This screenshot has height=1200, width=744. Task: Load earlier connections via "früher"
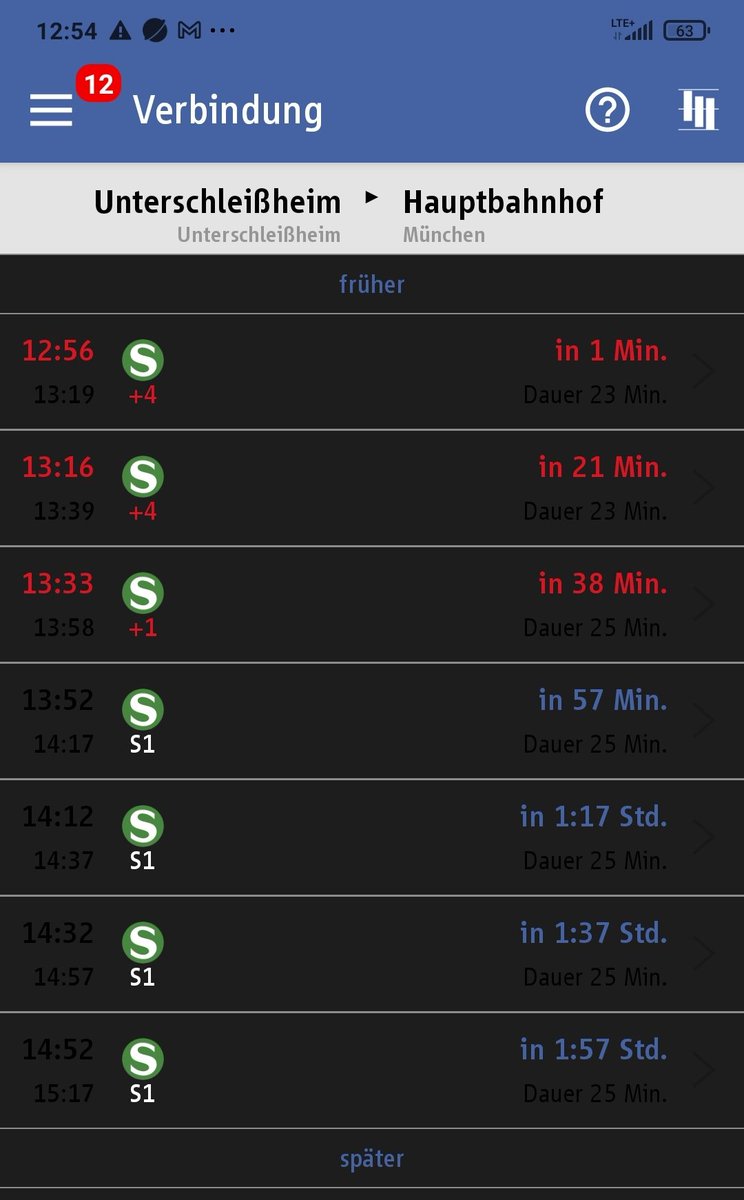point(372,284)
